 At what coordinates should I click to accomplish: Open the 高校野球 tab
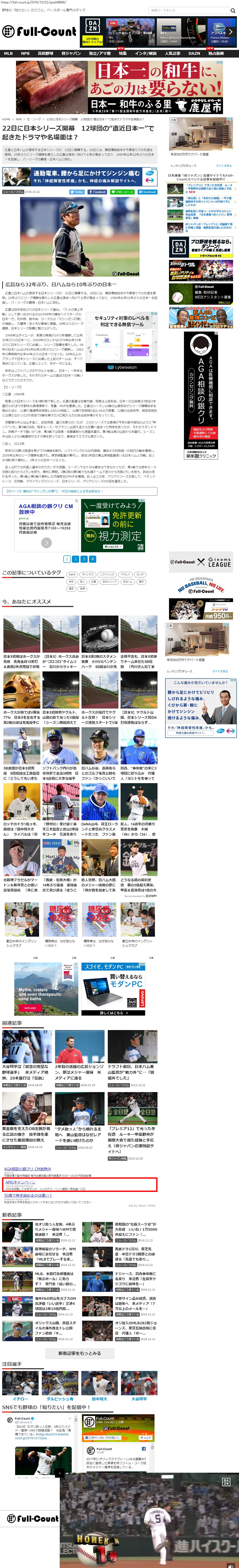coord(46,54)
